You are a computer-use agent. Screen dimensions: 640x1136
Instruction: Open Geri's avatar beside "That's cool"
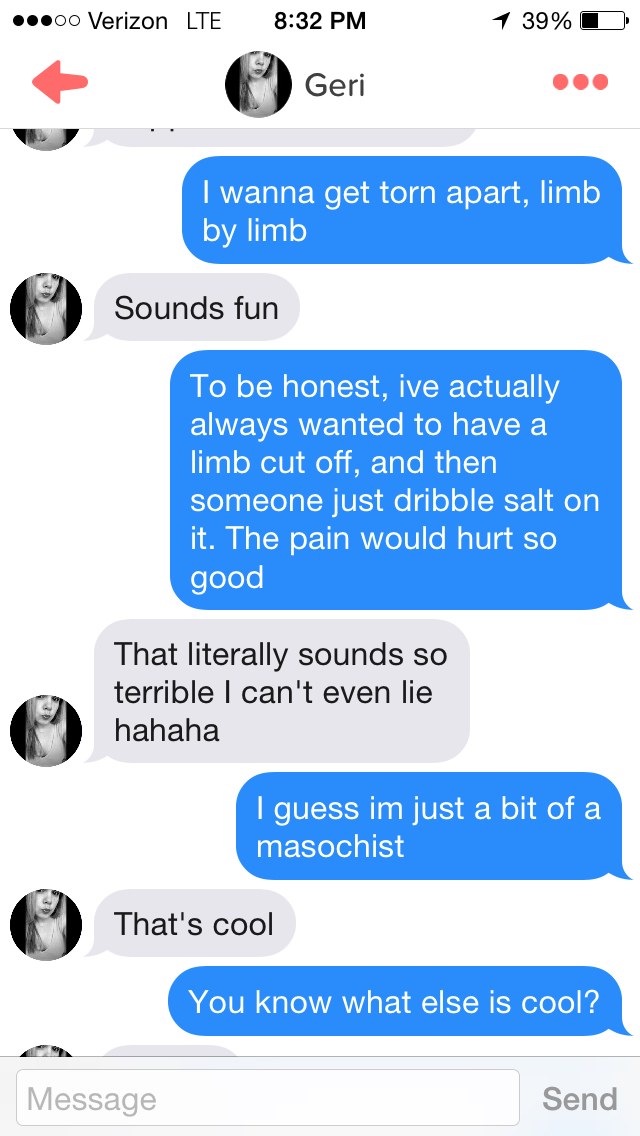pos(46,924)
